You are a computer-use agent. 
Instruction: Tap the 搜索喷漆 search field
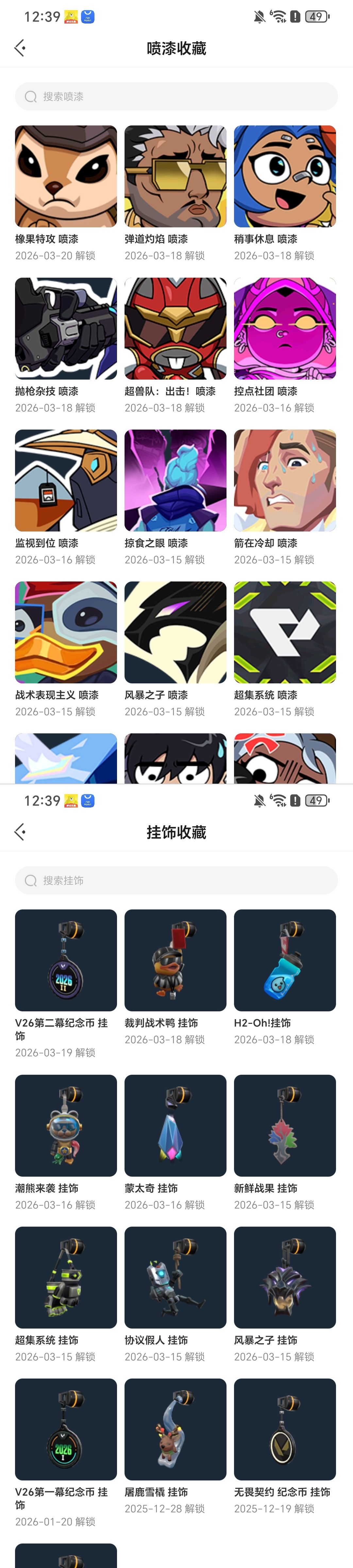(x=176, y=96)
